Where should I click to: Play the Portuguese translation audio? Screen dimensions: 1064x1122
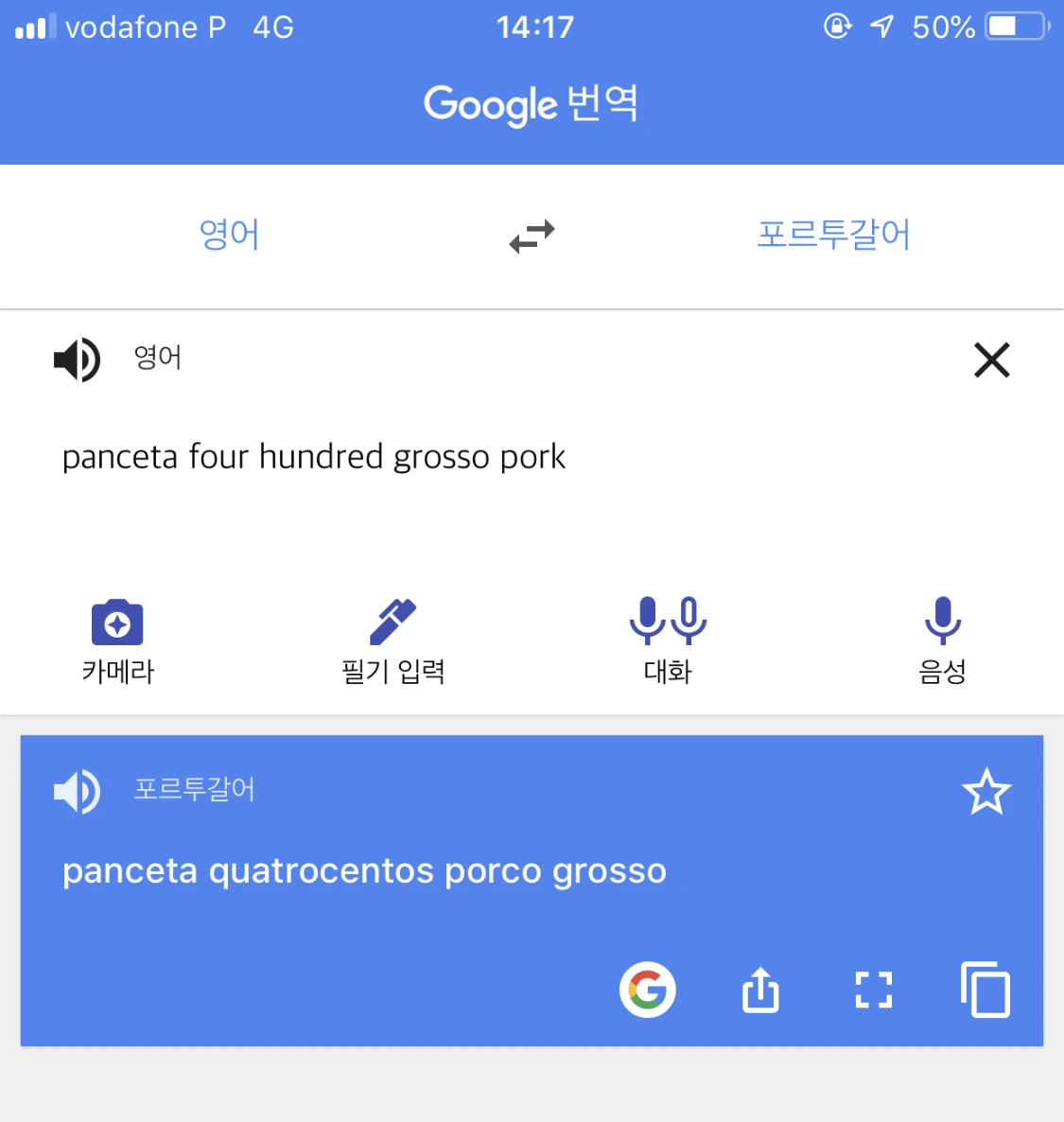click(x=78, y=792)
